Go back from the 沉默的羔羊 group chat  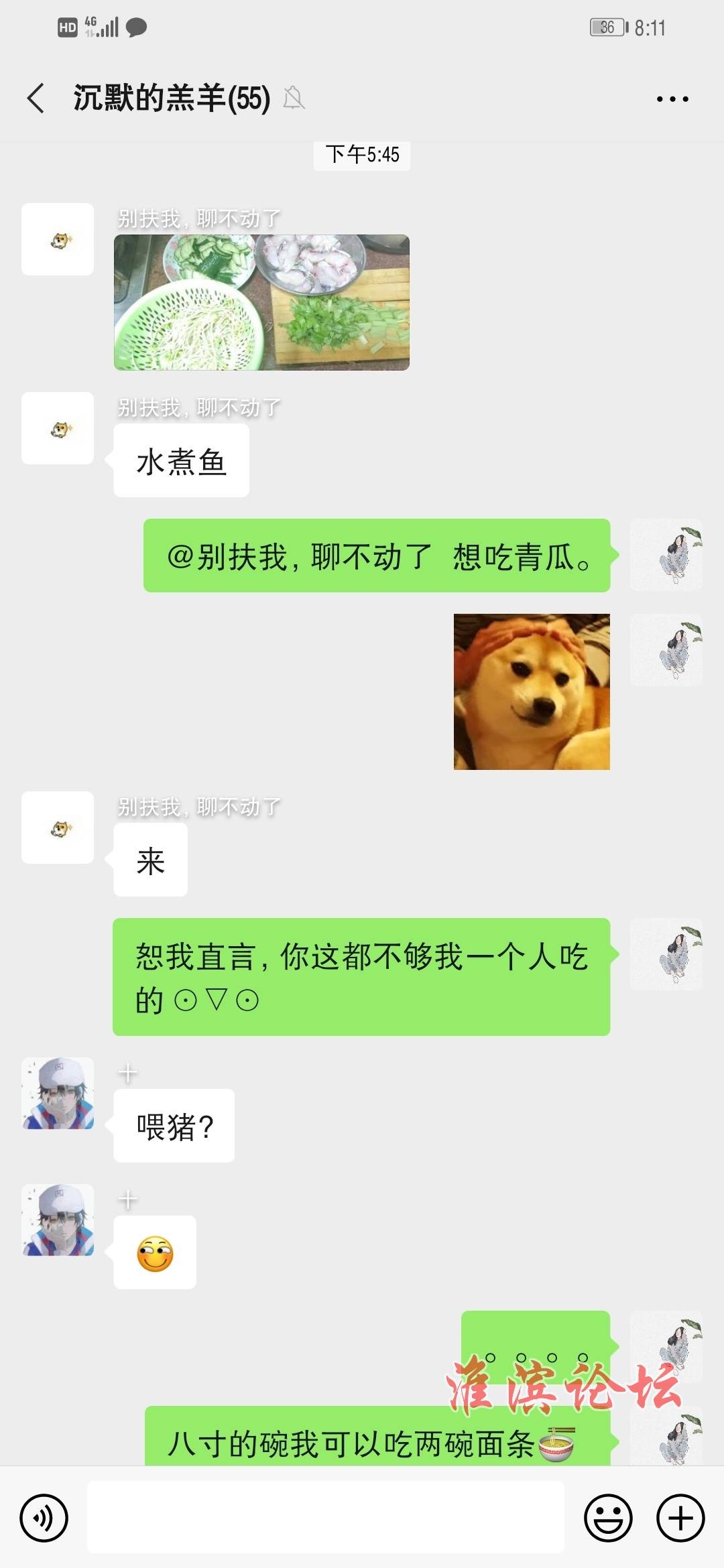[36, 99]
